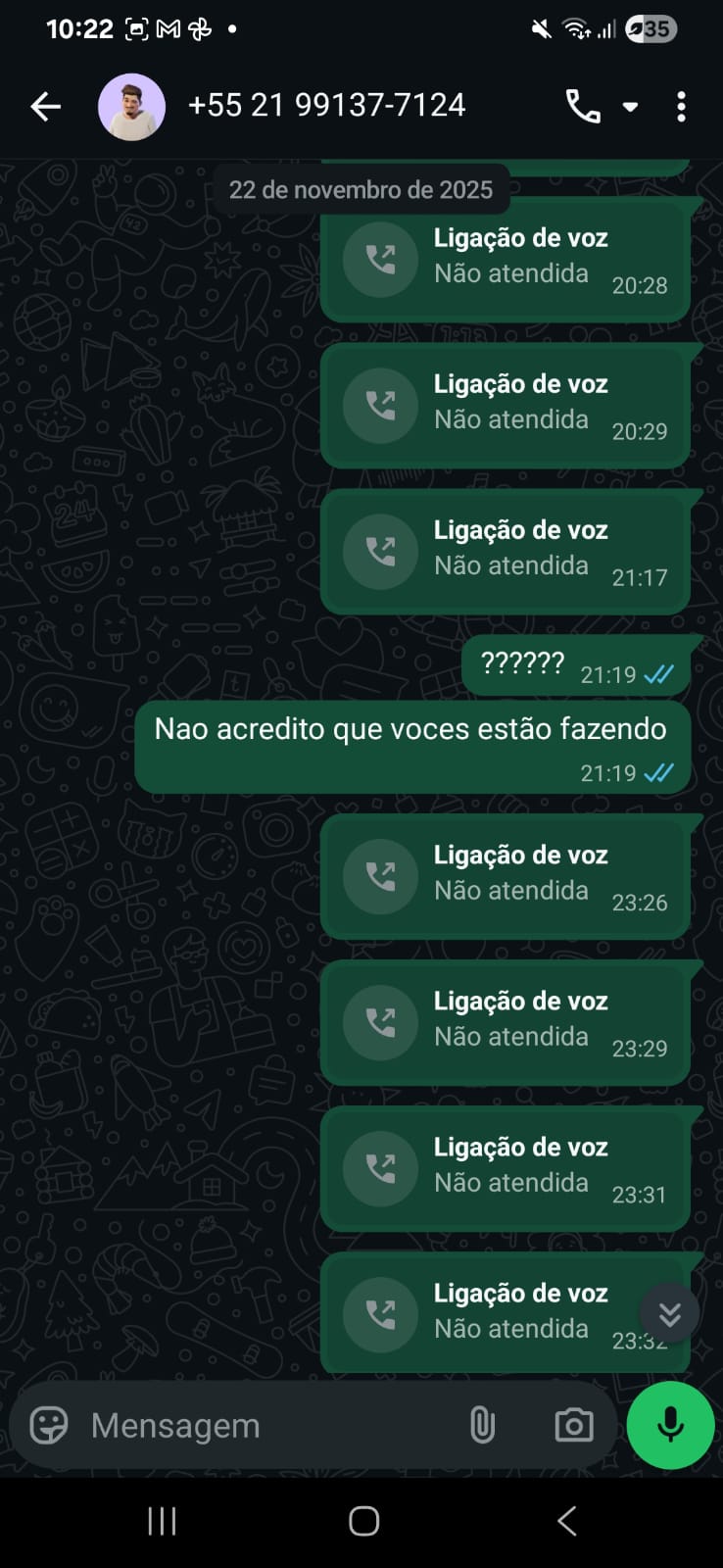Open the camera from the message bar
Viewport: 723px width, 1568px height.
pos(573,1425)
